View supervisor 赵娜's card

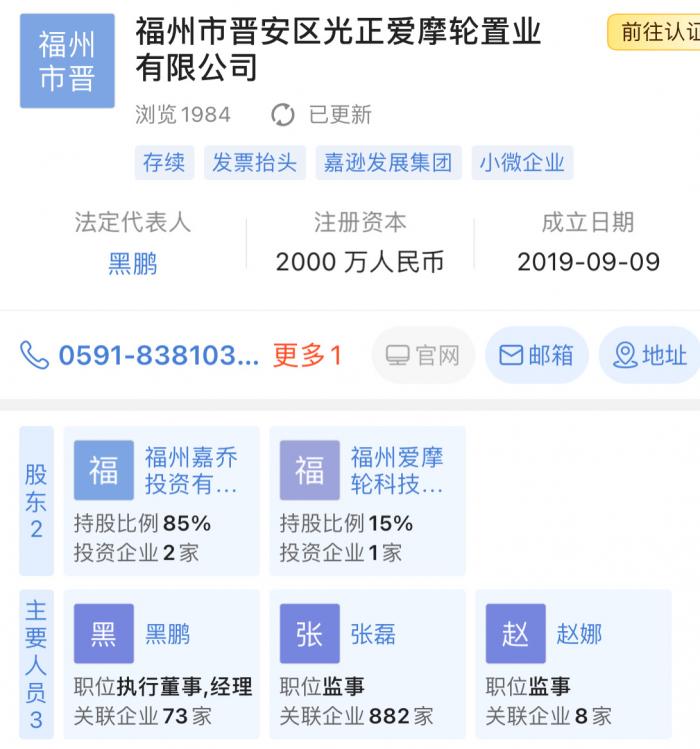point(572,664)
